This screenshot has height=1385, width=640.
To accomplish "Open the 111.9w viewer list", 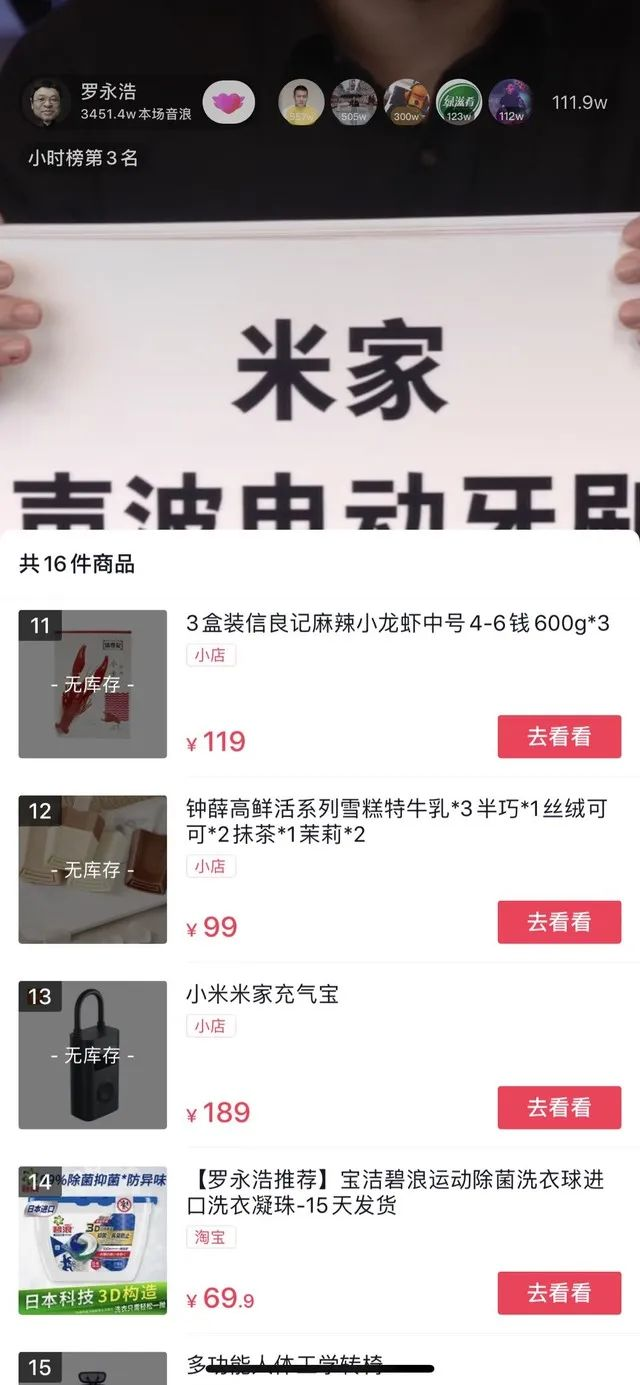I will (x=579, y=102).
